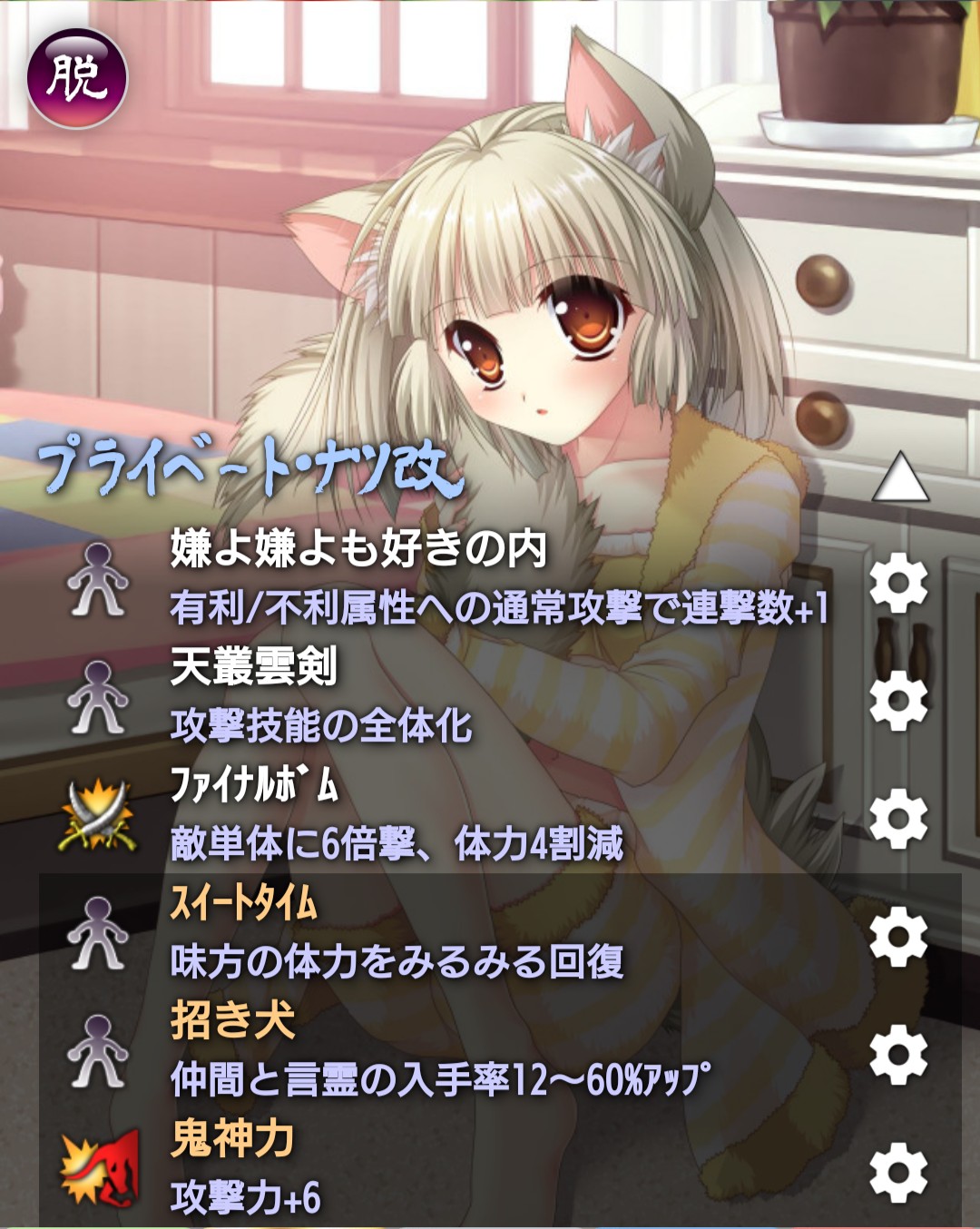980x1229 pixels.
Task: Tap the white triangle arrow above the gears
Action: pyautogui.click(x=900, y=478)
